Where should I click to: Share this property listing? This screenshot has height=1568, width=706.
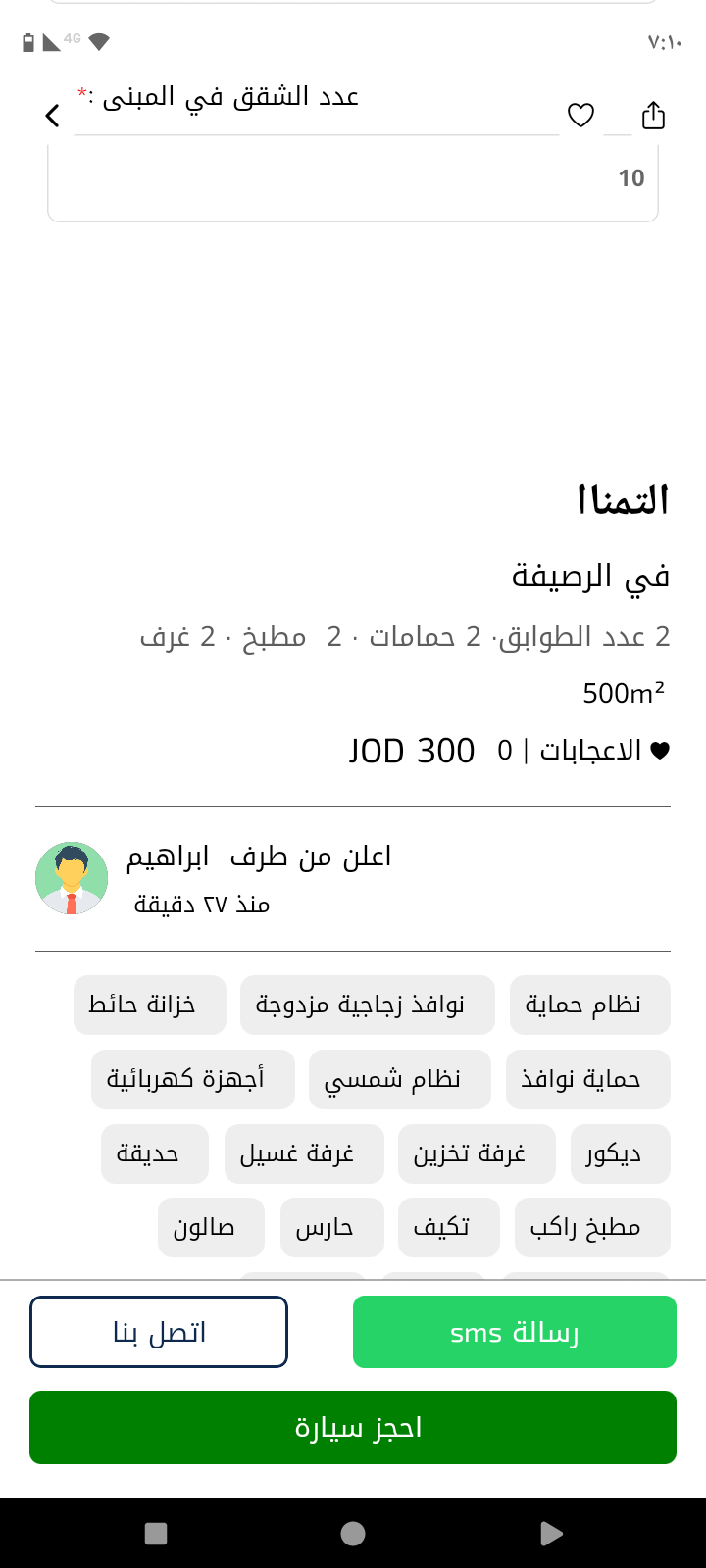point(653,116)
